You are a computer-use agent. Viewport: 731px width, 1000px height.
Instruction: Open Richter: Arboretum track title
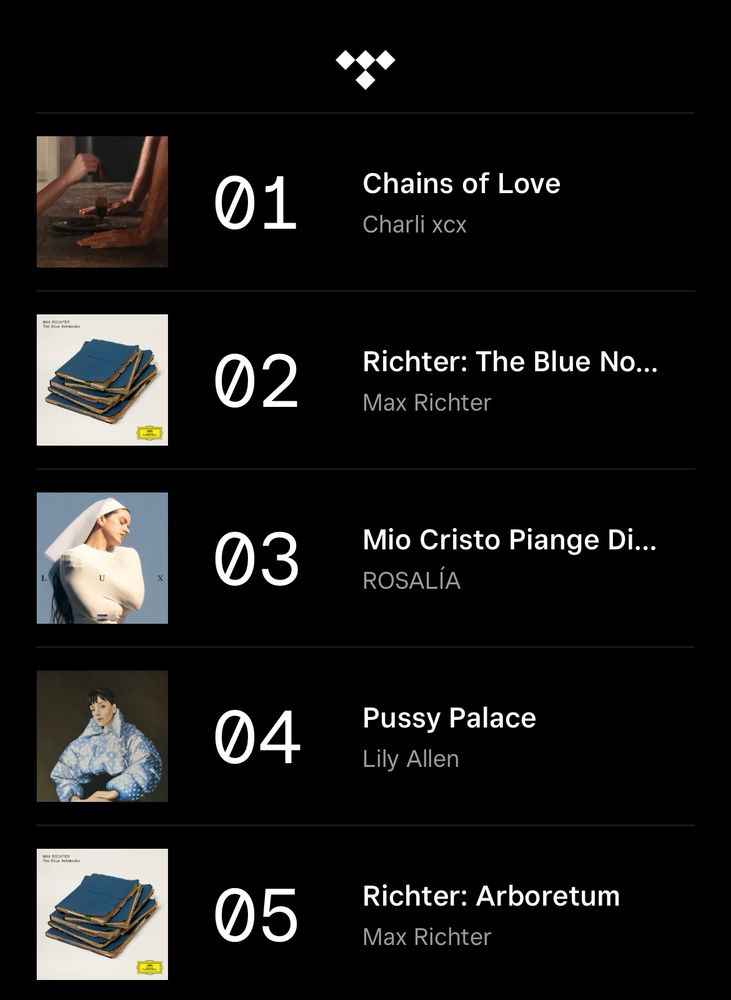coord(490,897)
